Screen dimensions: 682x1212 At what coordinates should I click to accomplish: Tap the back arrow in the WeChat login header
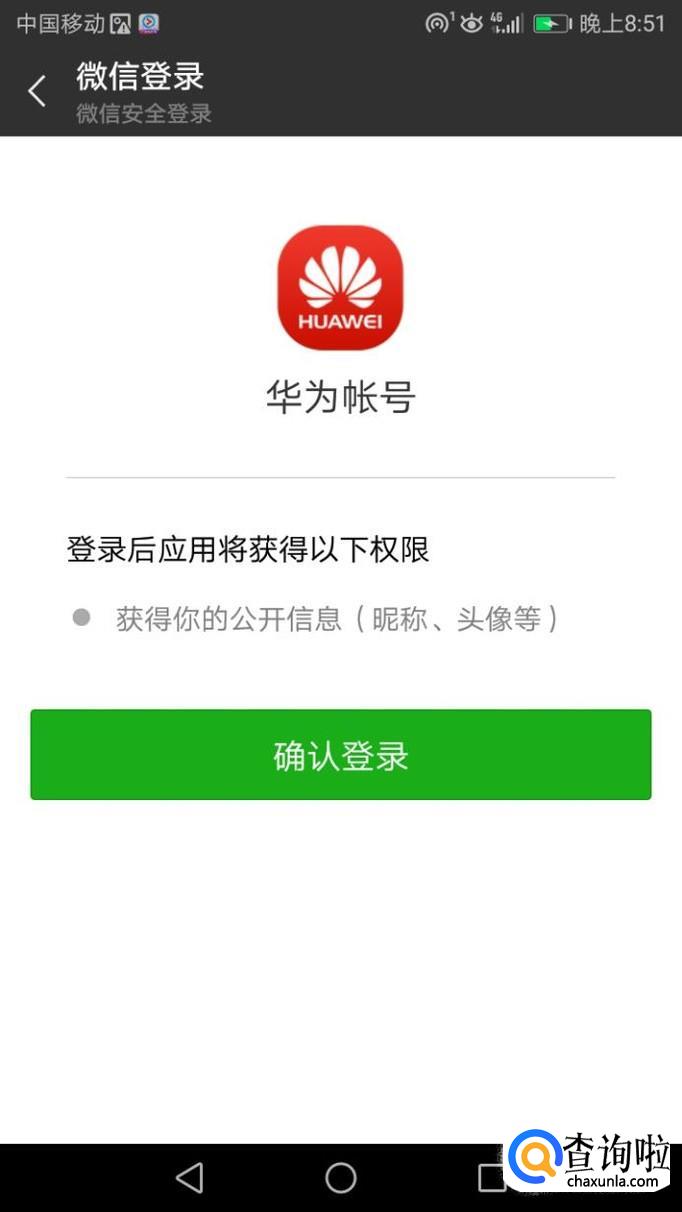(37, 92)
